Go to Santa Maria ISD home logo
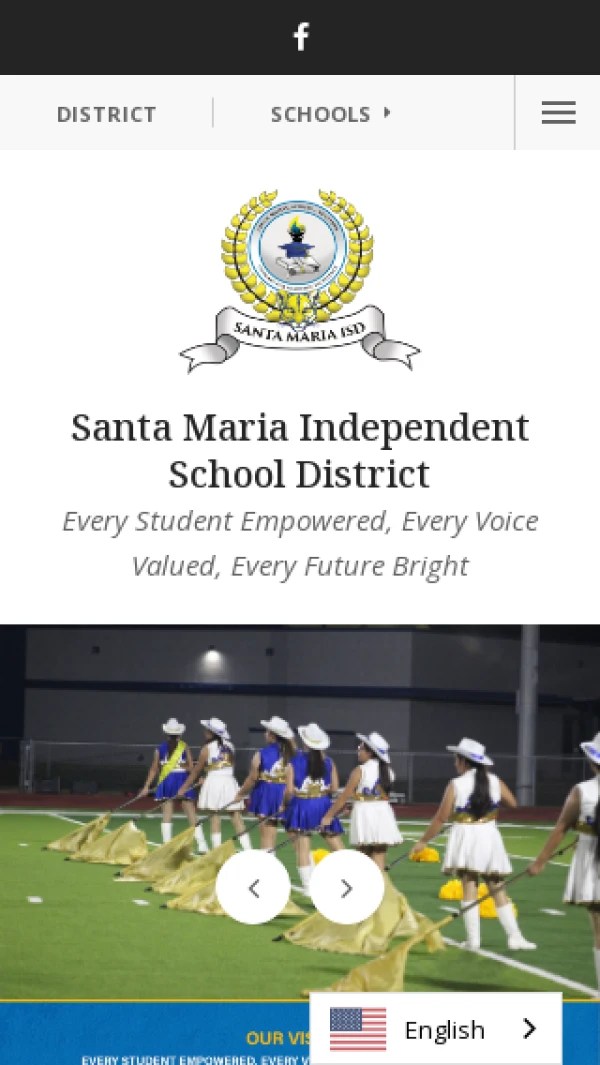The height and width of the screenshot is (1065, 600). (299, 280)
